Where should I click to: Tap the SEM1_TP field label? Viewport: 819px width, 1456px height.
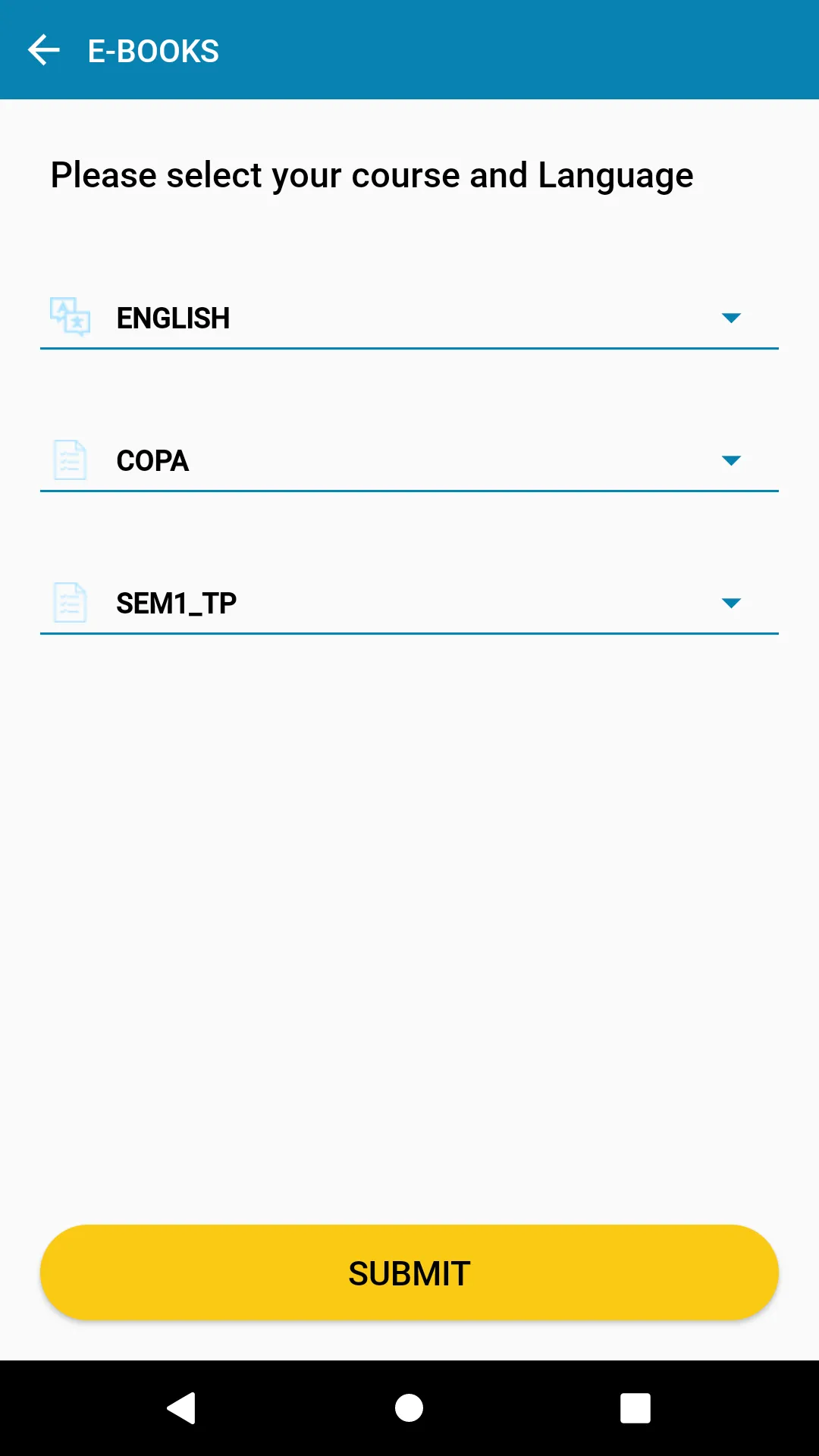coord(175,602)
